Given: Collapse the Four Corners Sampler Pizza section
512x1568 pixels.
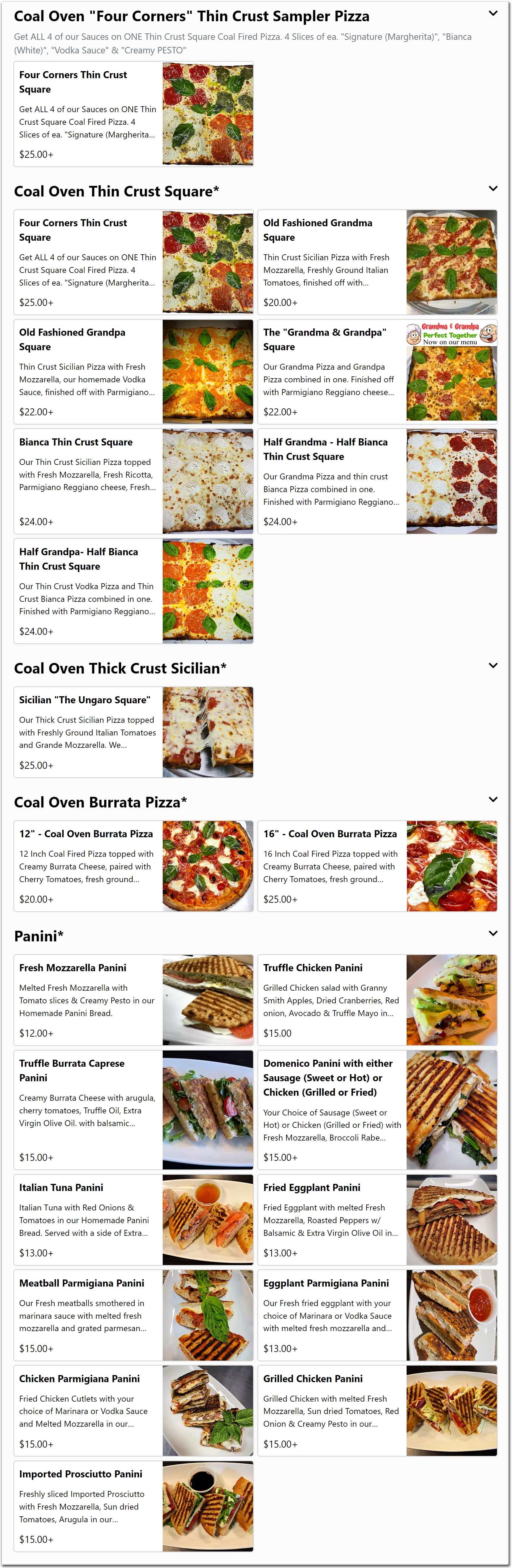Looking at the screenshot, I should [x=493, y=13].
